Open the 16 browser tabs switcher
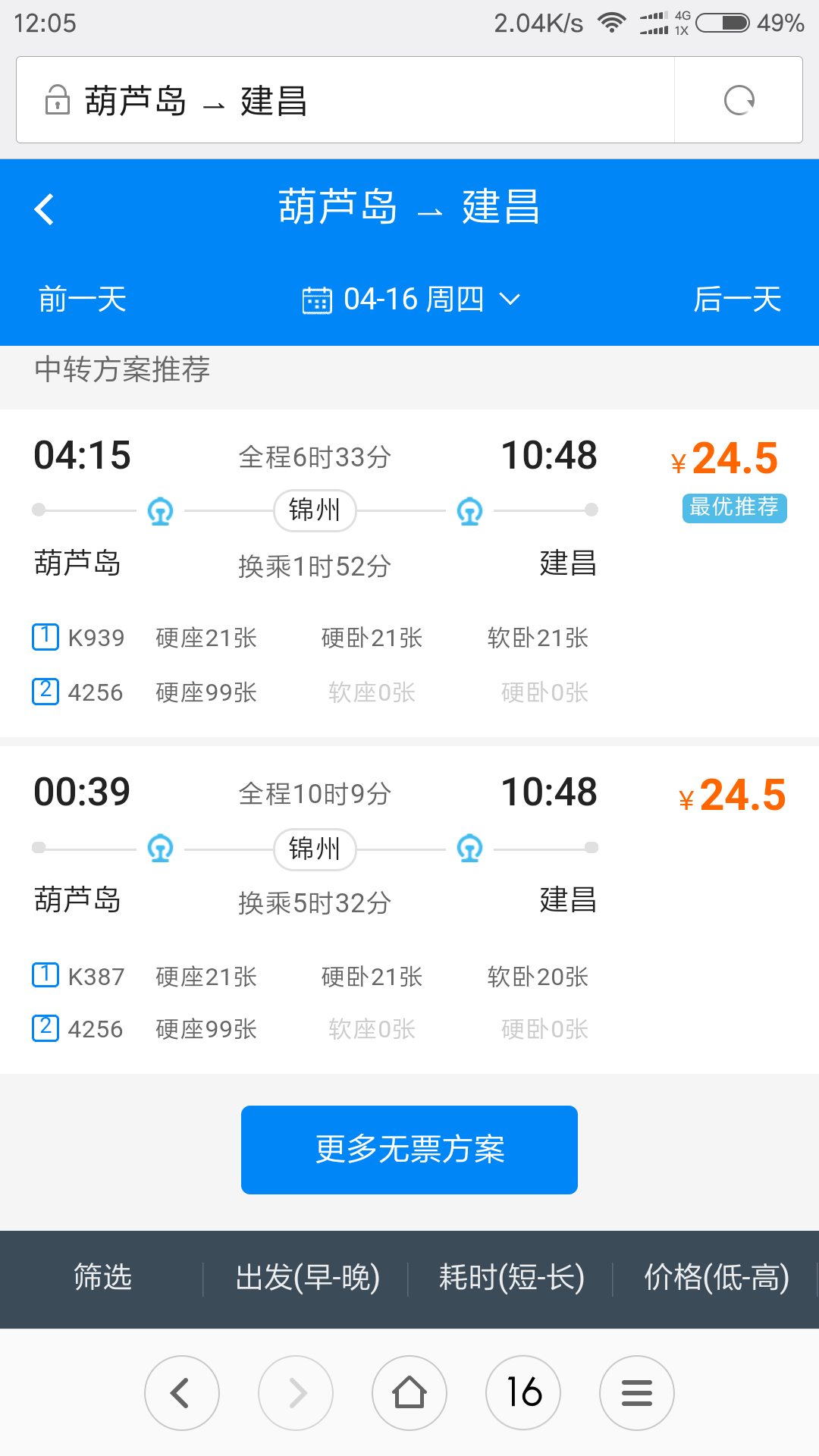This screenshot has height=1456, width=819. pyautogui.click(x=523, y=1393)
